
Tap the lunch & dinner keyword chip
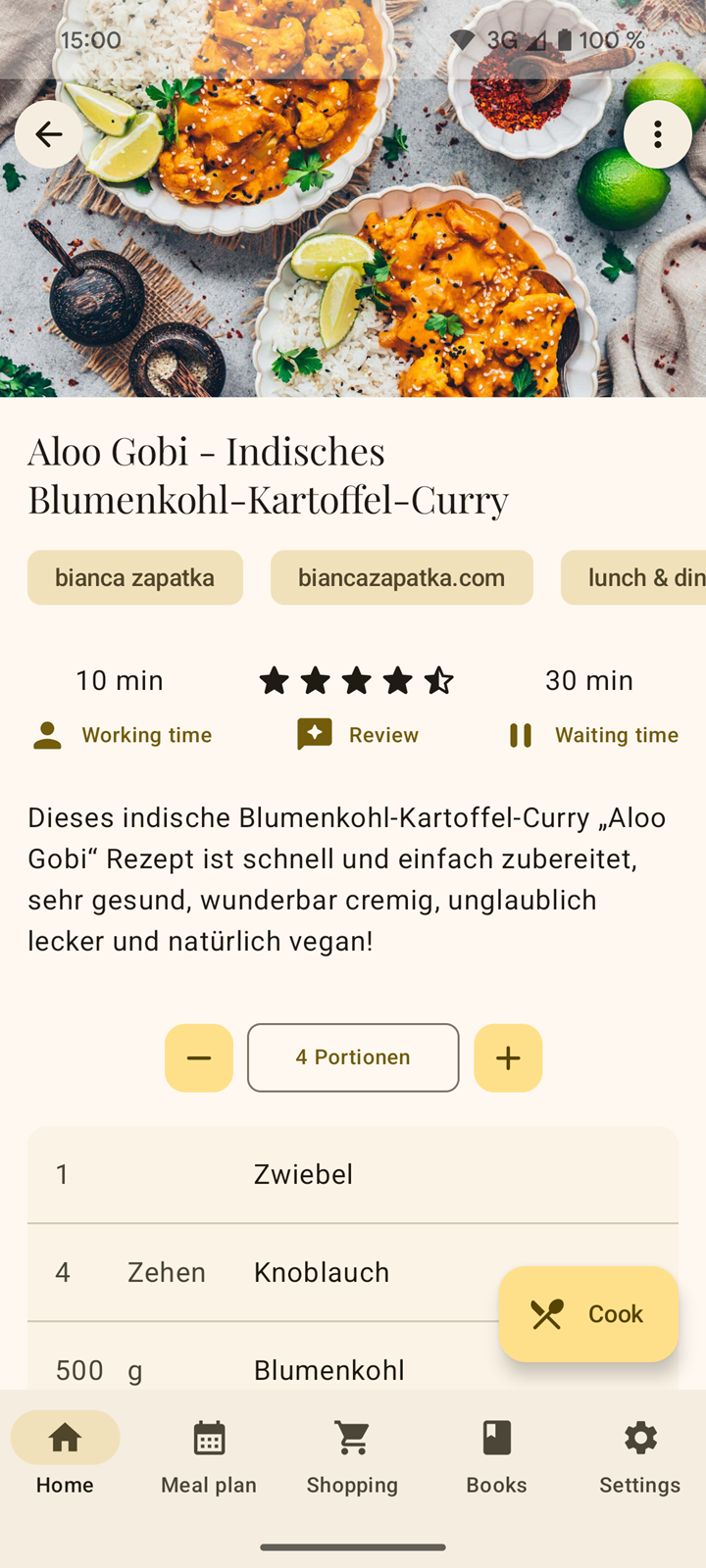click(x=633, y=577)
